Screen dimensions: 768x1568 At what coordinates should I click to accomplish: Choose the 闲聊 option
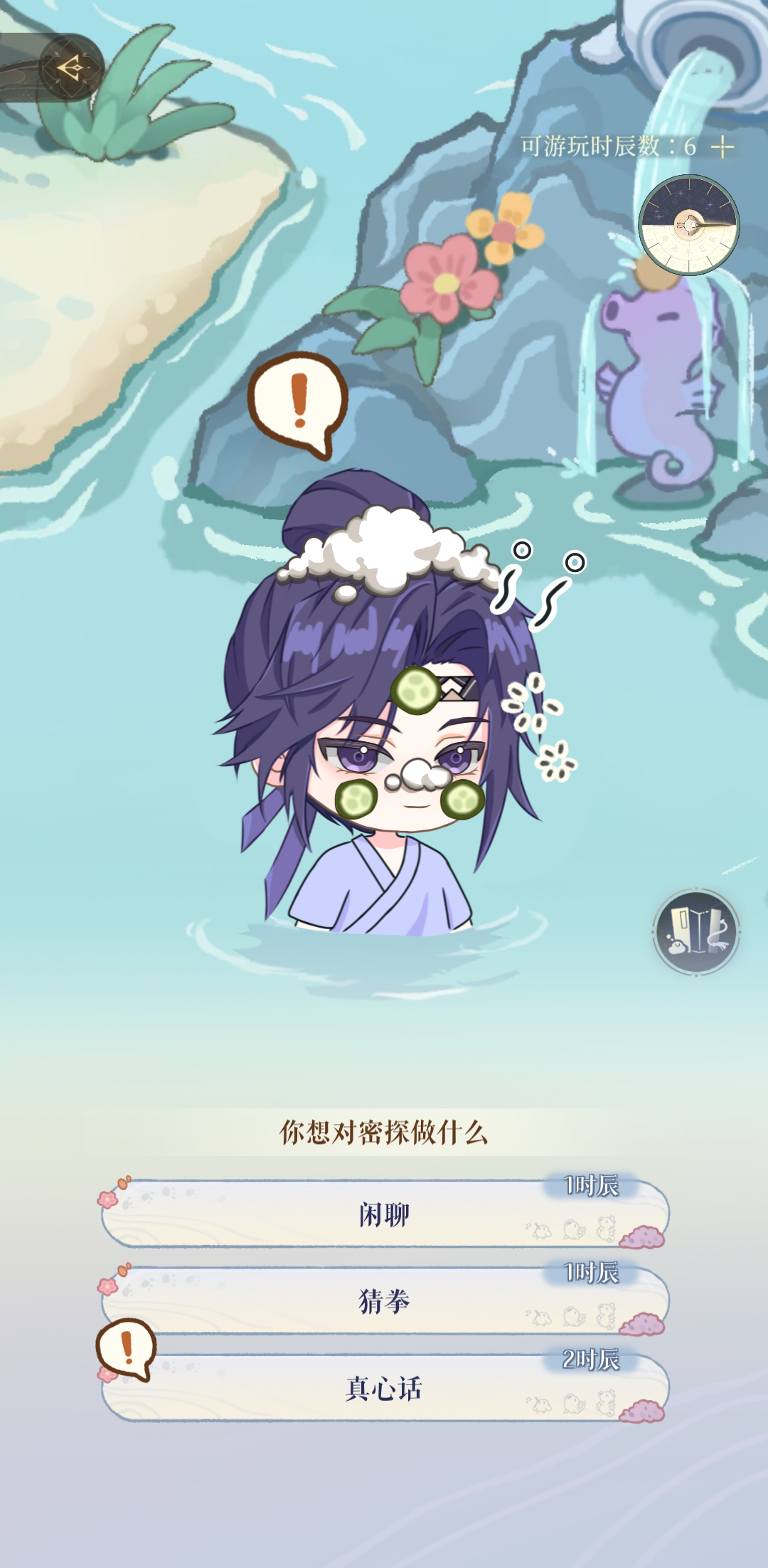coord(384,1214)
